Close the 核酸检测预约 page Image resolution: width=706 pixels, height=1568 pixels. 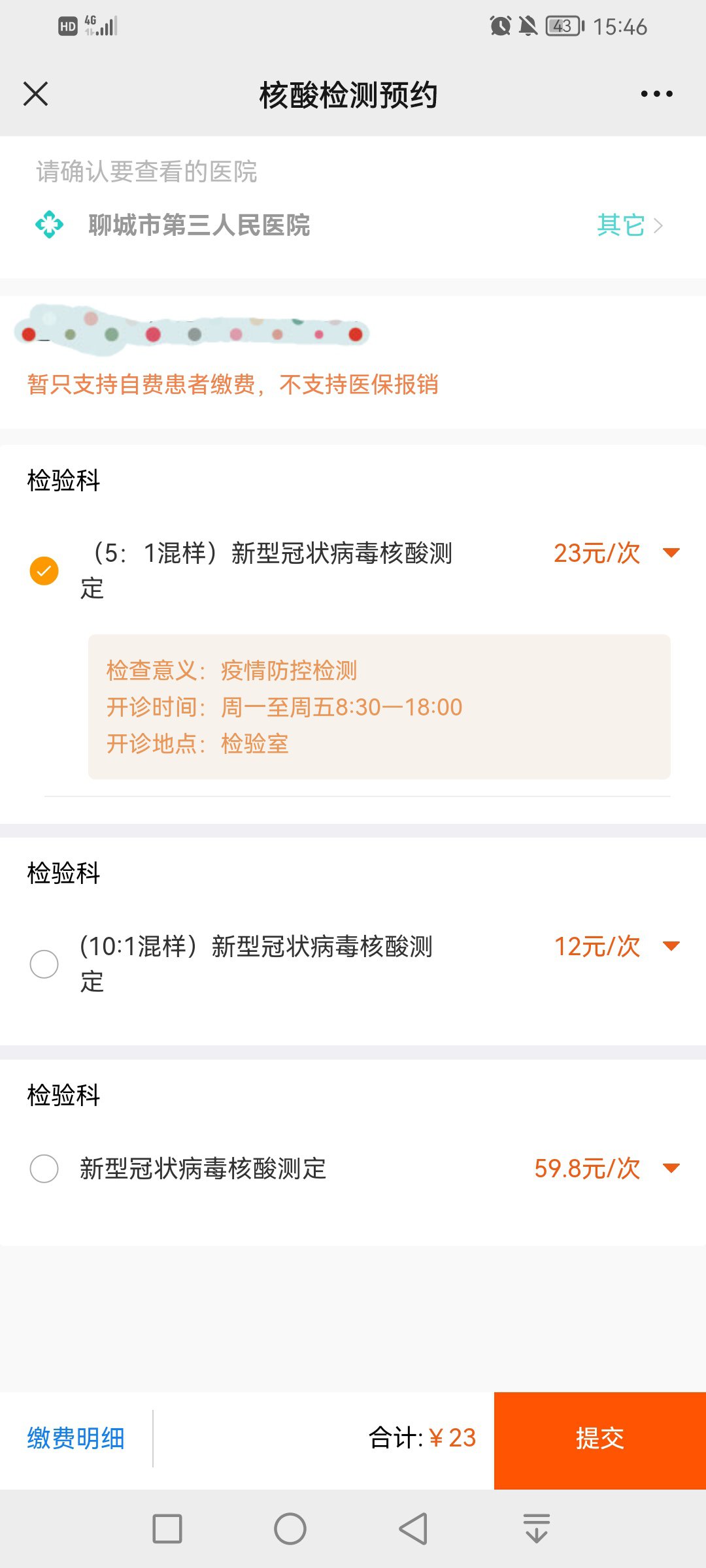(x=36, y=94)
